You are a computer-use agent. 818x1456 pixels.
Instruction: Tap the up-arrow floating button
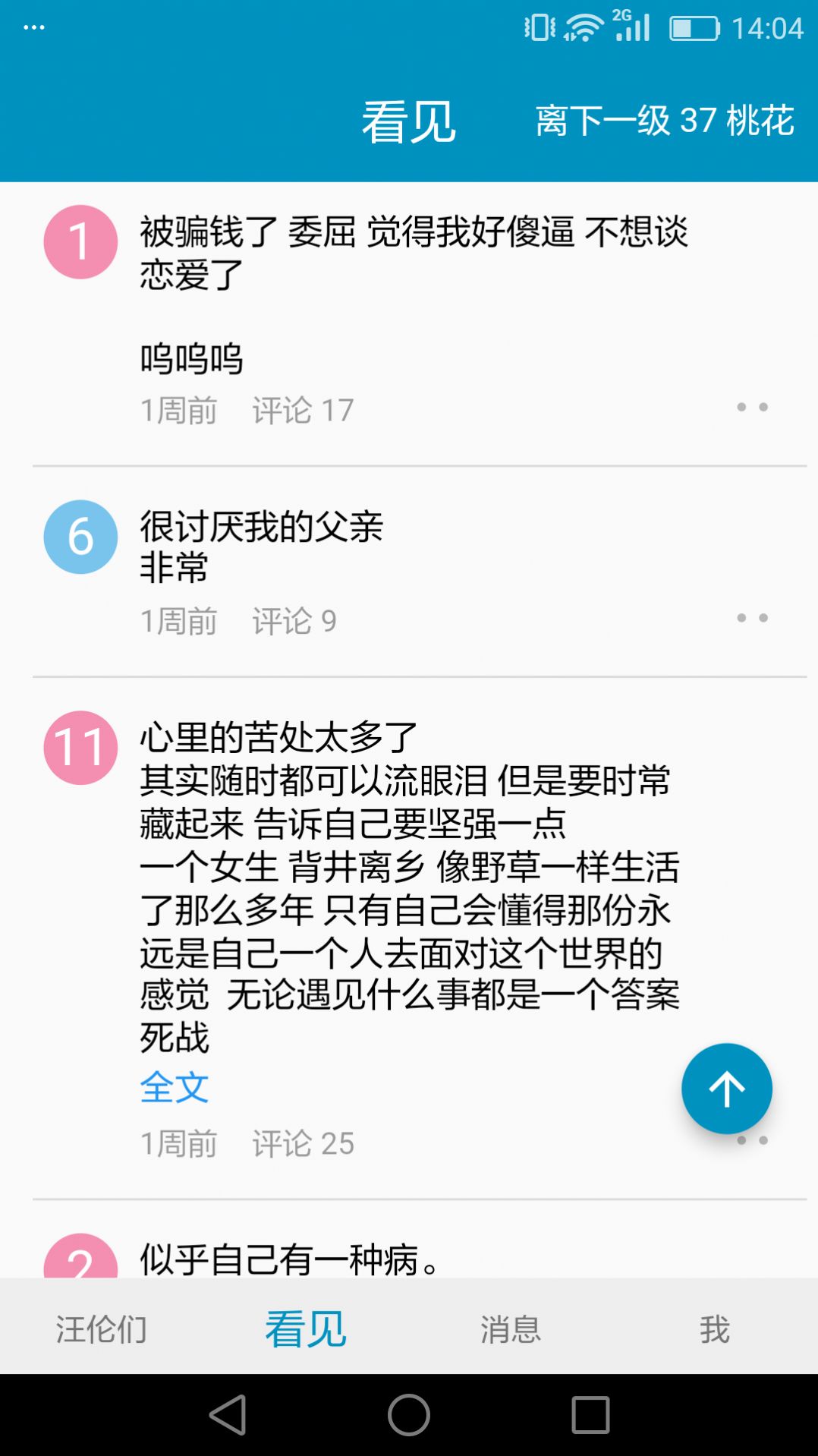pyautogui.click(x=726, y=1089)
